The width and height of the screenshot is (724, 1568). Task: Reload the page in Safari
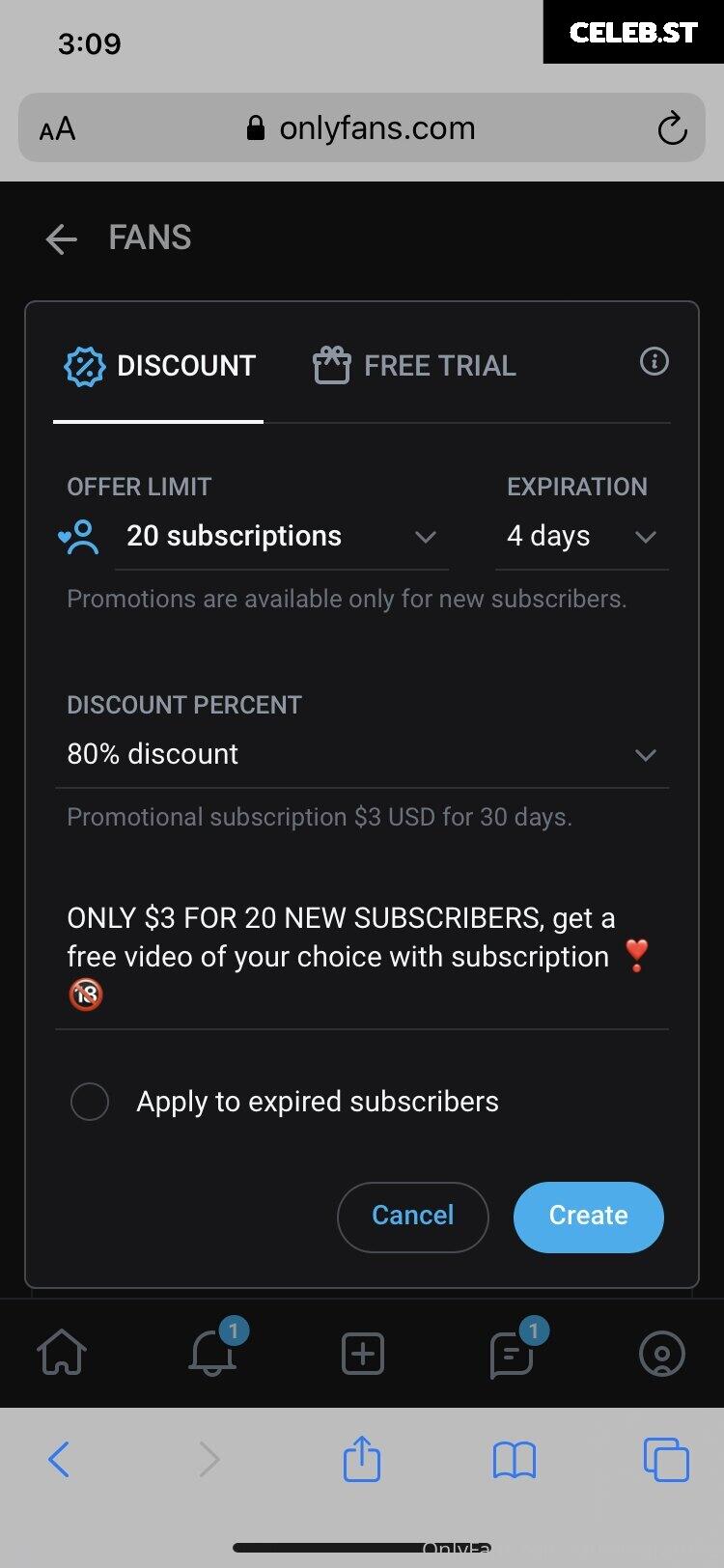672,128
